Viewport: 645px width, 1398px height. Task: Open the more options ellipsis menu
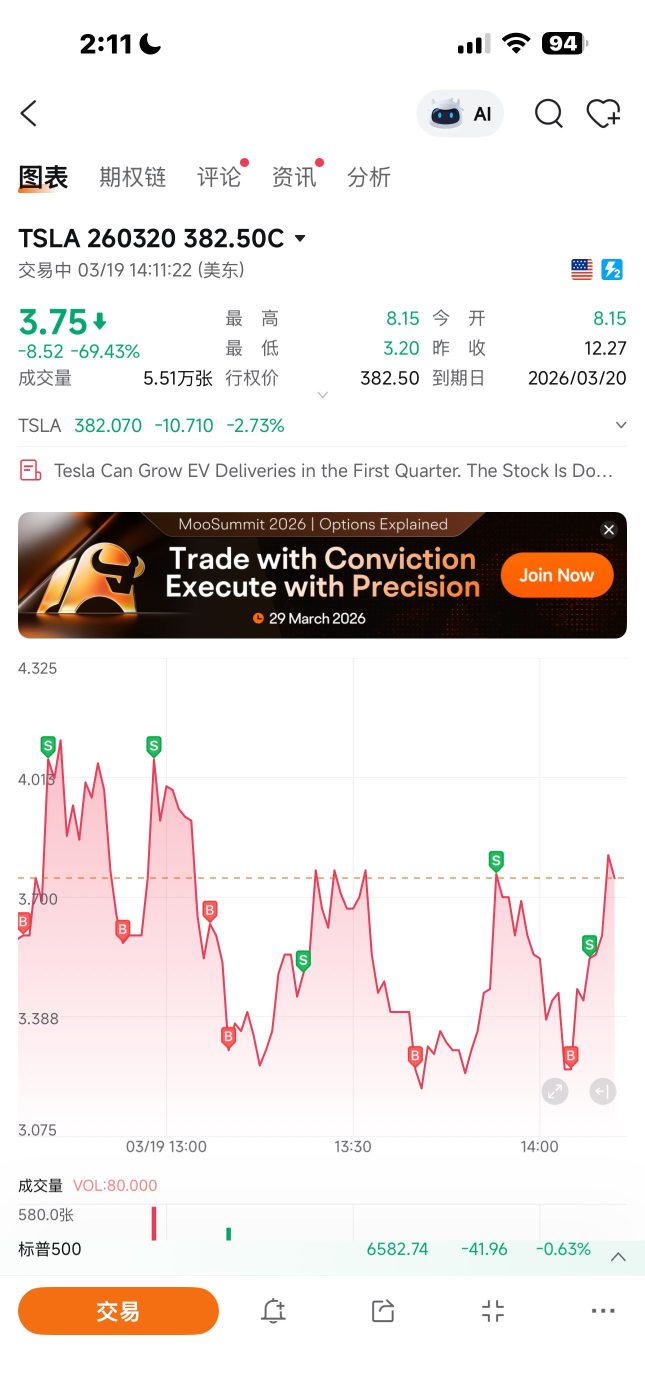603,1311
